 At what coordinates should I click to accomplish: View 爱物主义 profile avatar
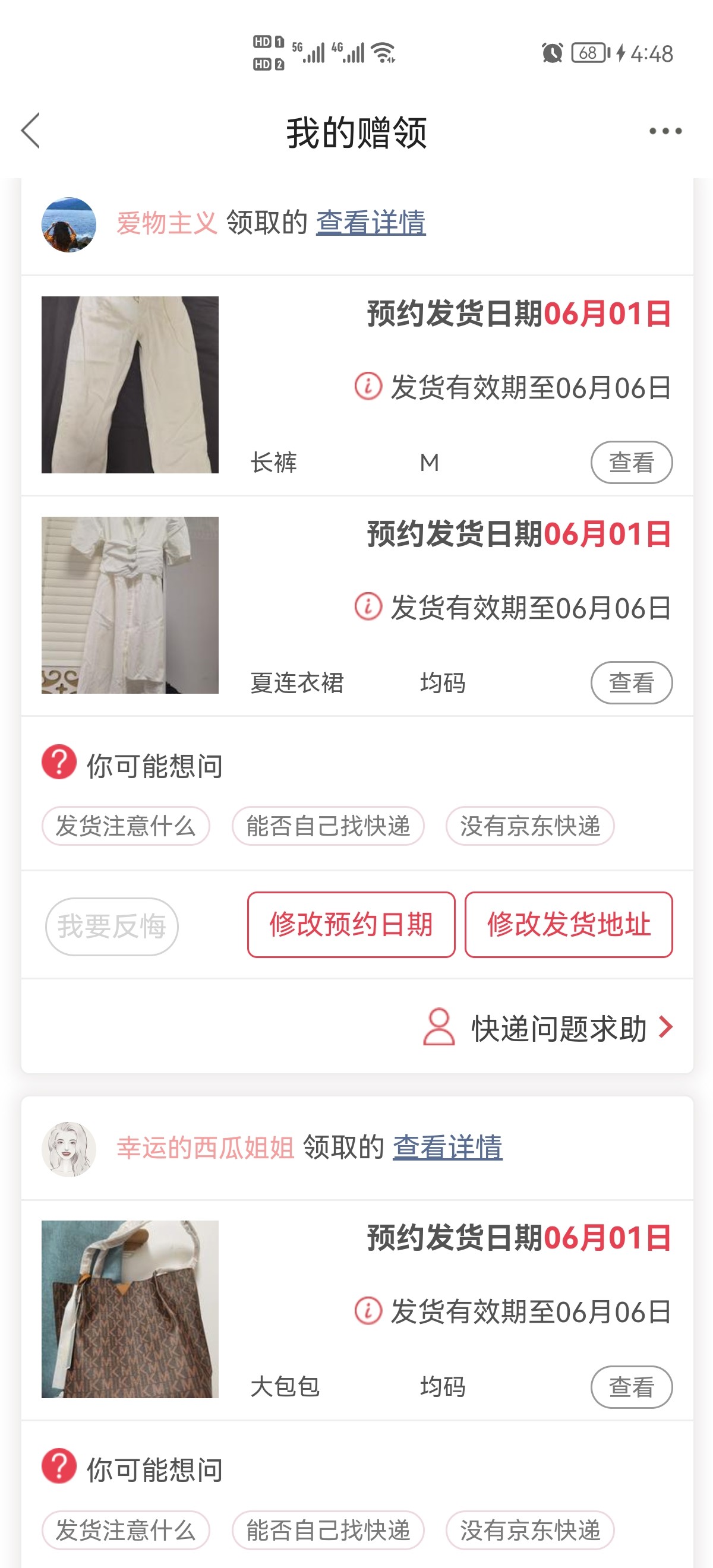click(69, 225)
